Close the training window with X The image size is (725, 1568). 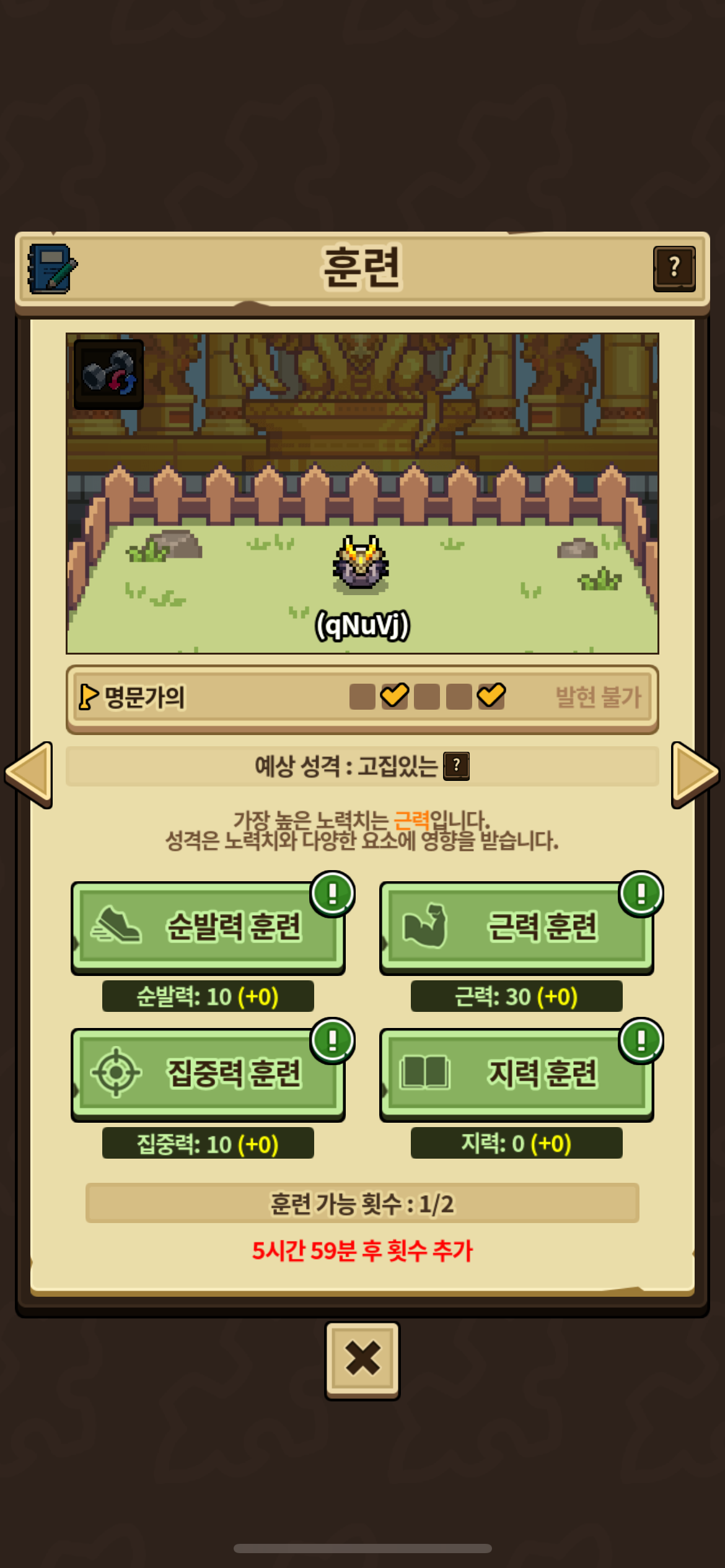pyautogui.click(x=362, y=1360)
